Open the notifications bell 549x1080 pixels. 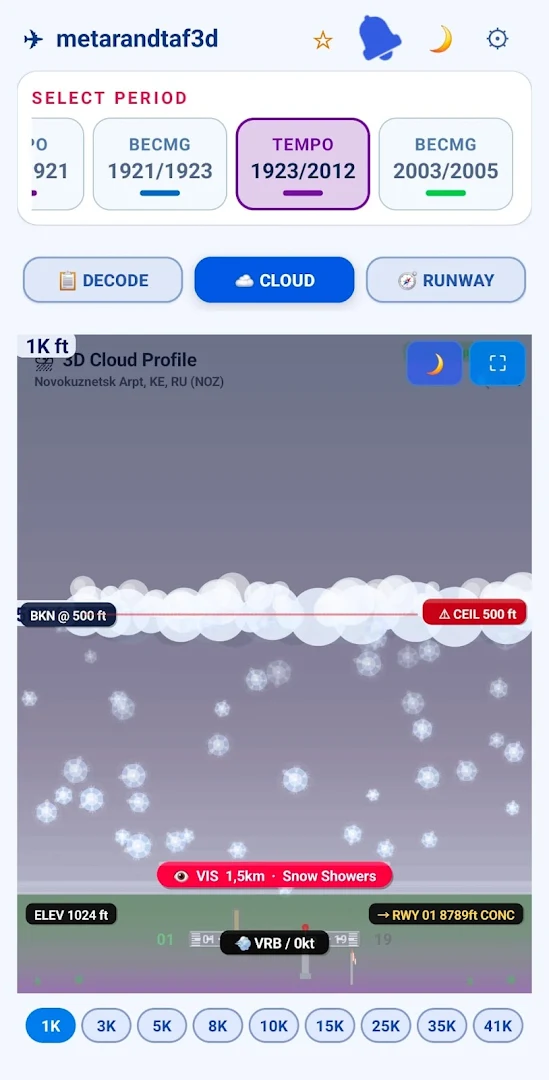tap(380, 39)
